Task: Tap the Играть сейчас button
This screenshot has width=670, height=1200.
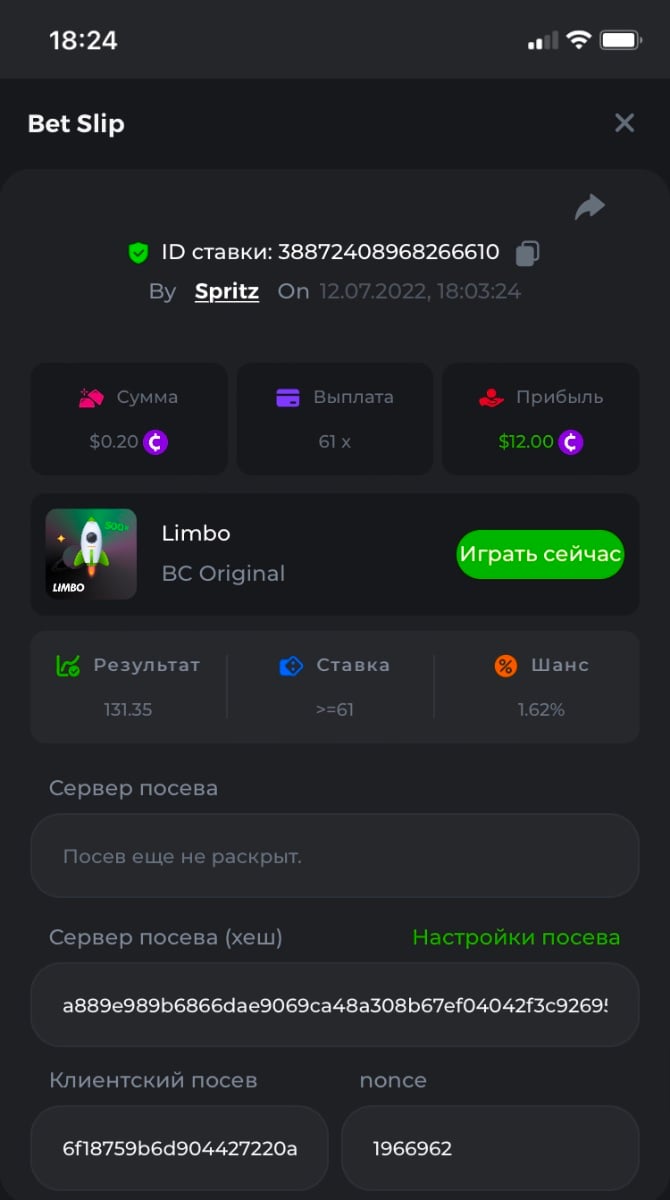Action: [x=540, y=554]
